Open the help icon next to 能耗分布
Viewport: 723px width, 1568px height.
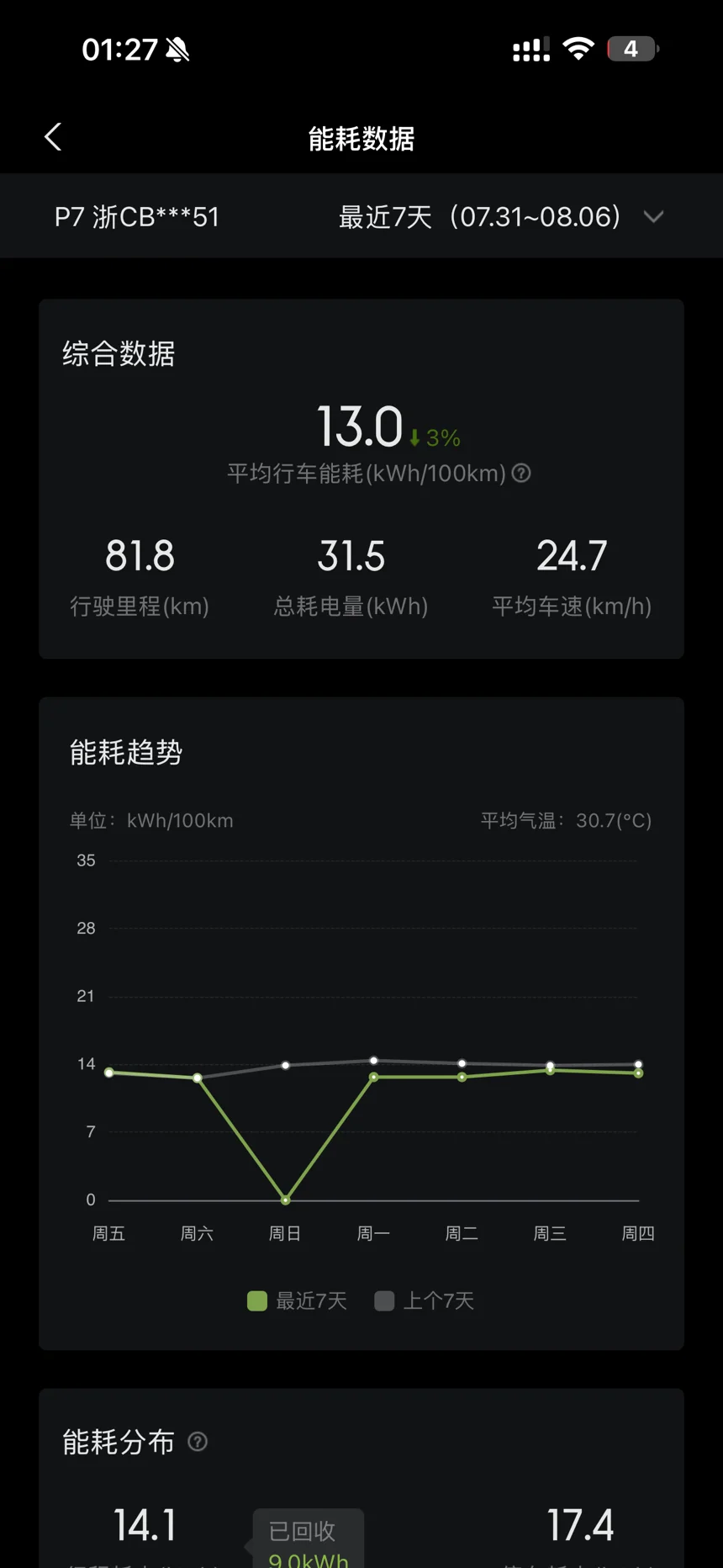(x=198, y=1442)
